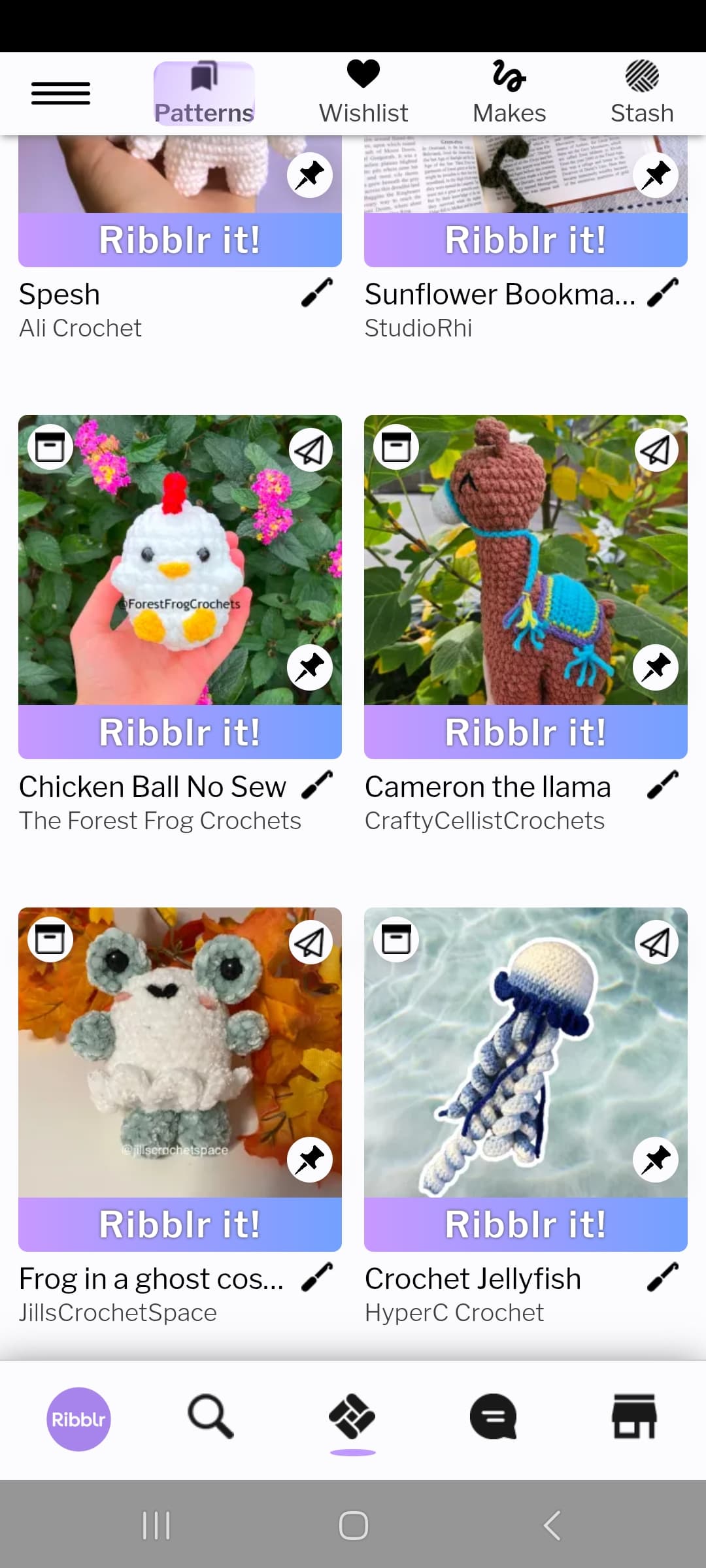This screenshot has height=1568, width=706.
Task: Tap Ribblr it! under Chicken Ball No Sew
Action: coord(180,732)
